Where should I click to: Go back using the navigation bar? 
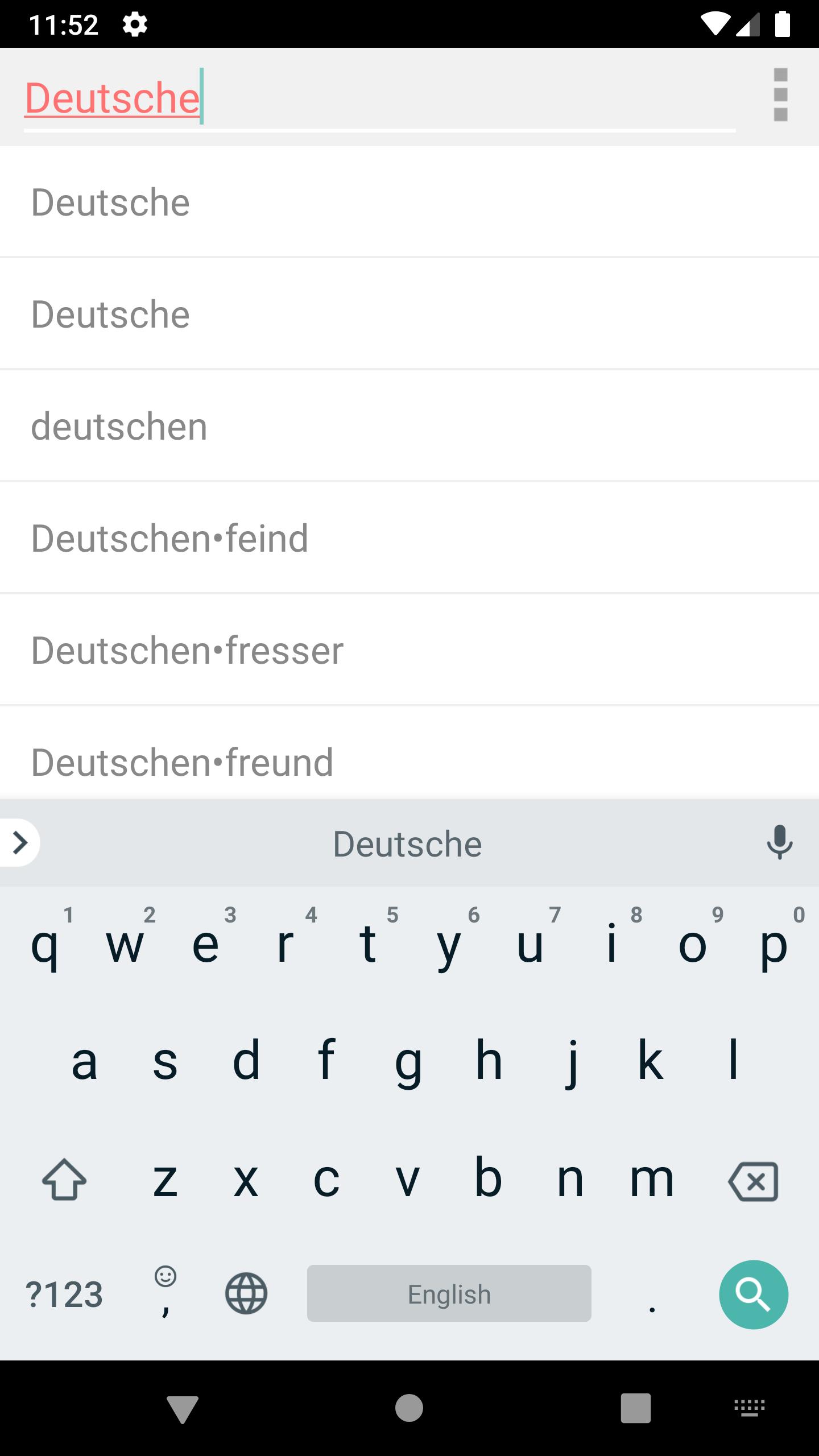(x=183, y=1409)
